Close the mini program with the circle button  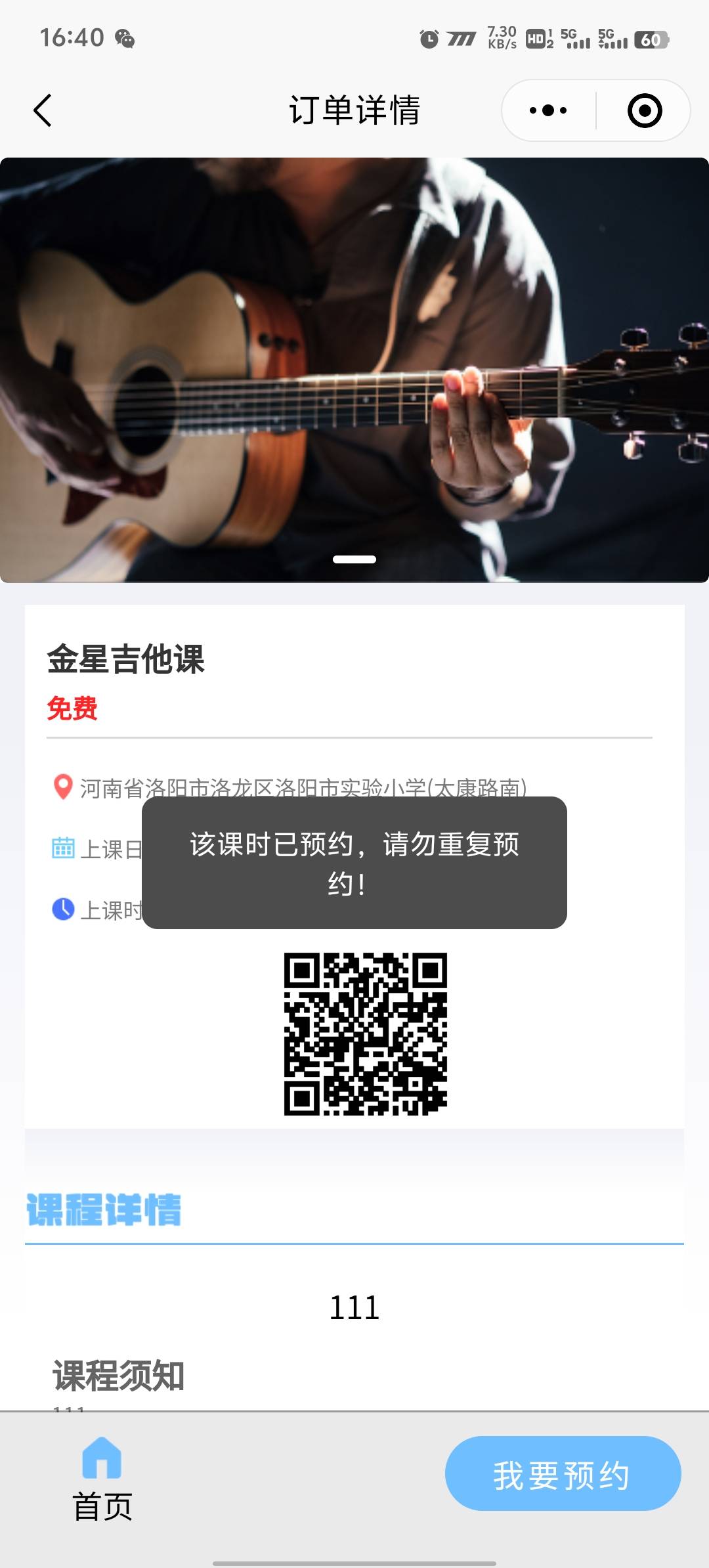pos(644,110)
